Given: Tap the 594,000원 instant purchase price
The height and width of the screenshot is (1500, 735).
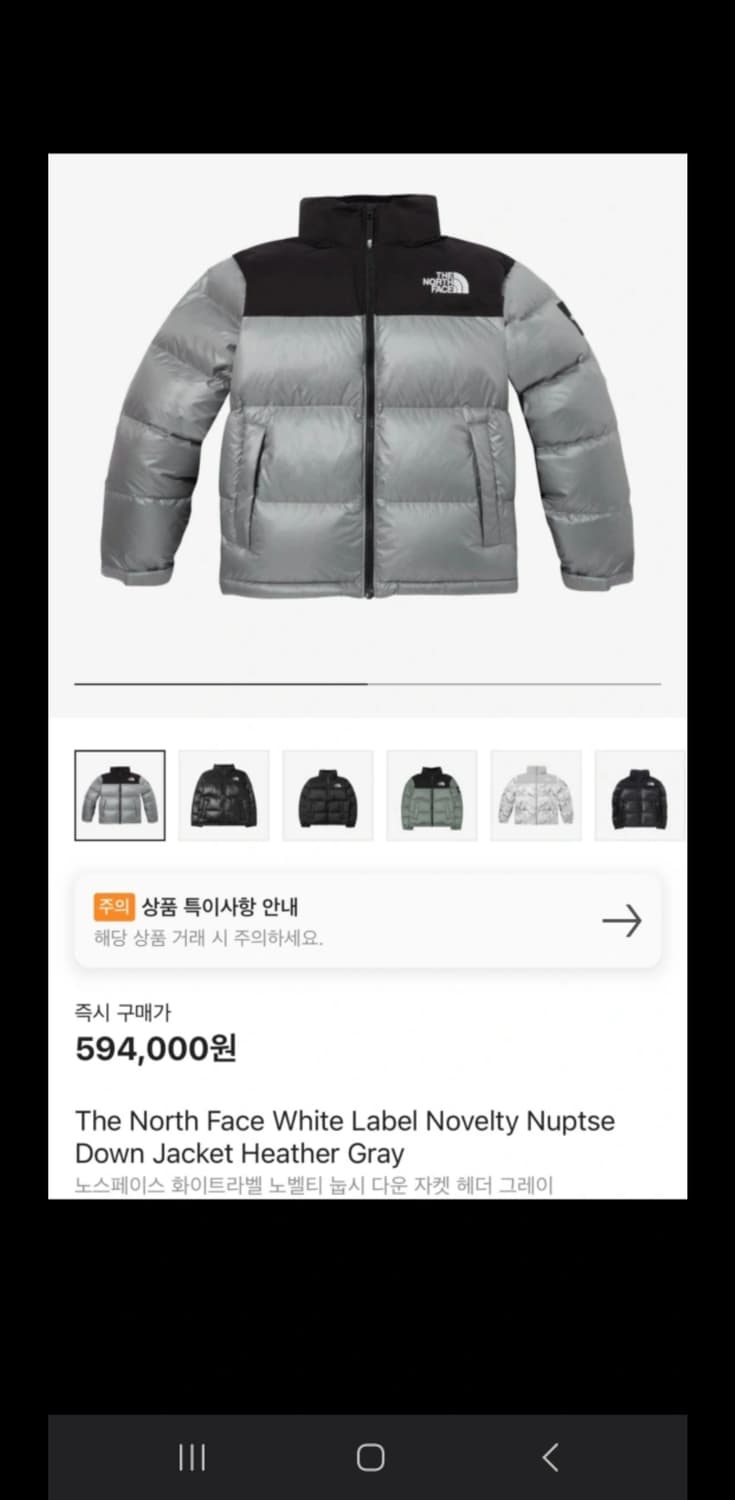Looking at the screenshot, I should [x=155, y=1048].
